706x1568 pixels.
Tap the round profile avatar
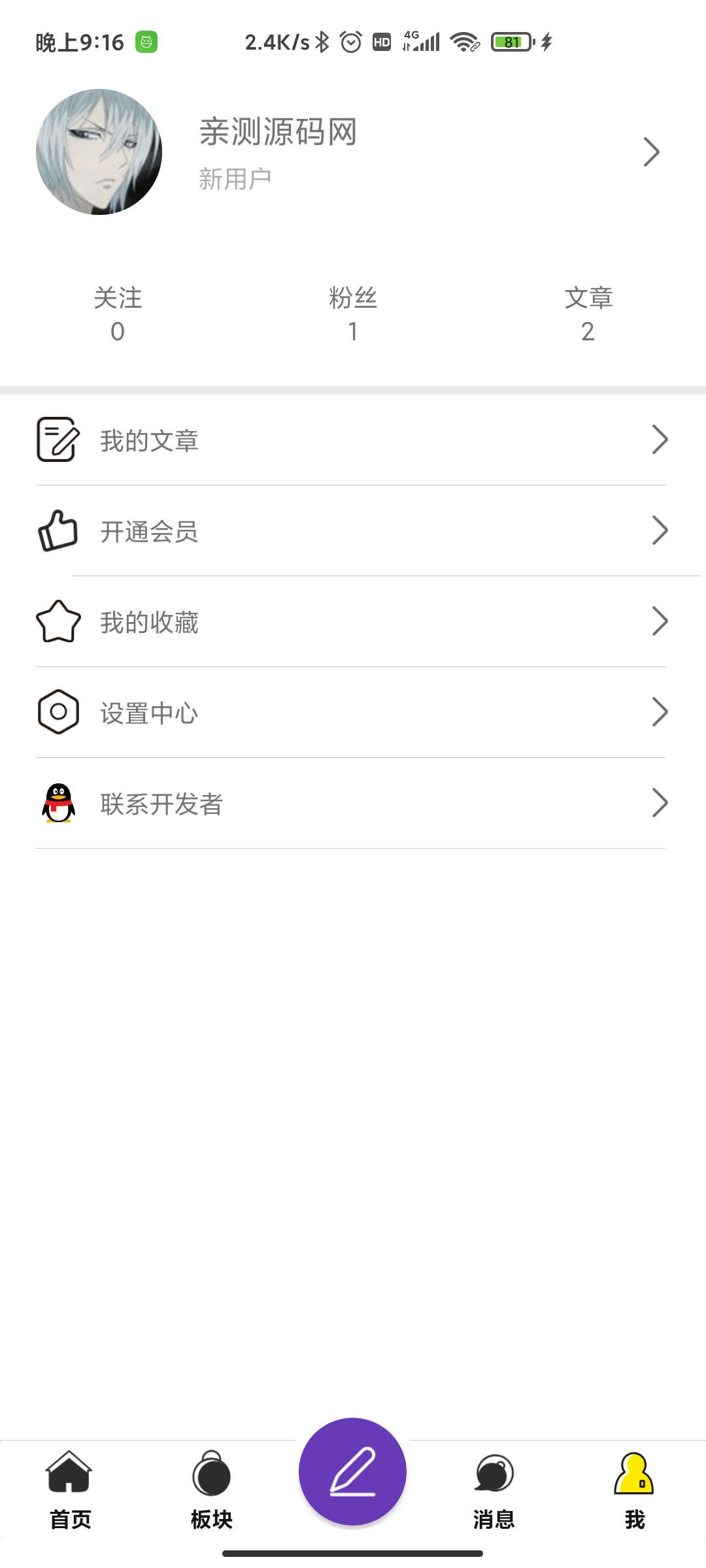(x=99, y=152)
